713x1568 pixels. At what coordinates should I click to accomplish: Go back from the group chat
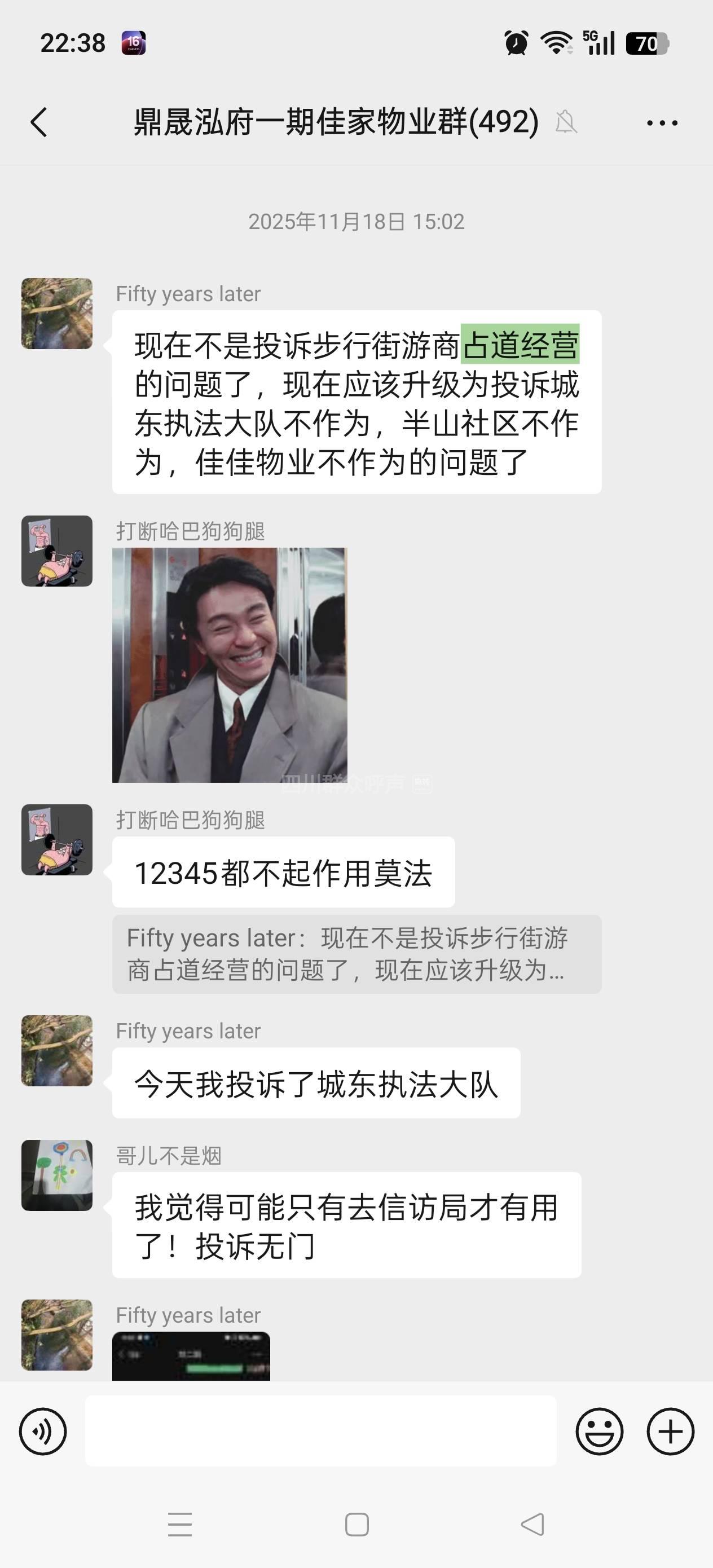pos(39,122)
